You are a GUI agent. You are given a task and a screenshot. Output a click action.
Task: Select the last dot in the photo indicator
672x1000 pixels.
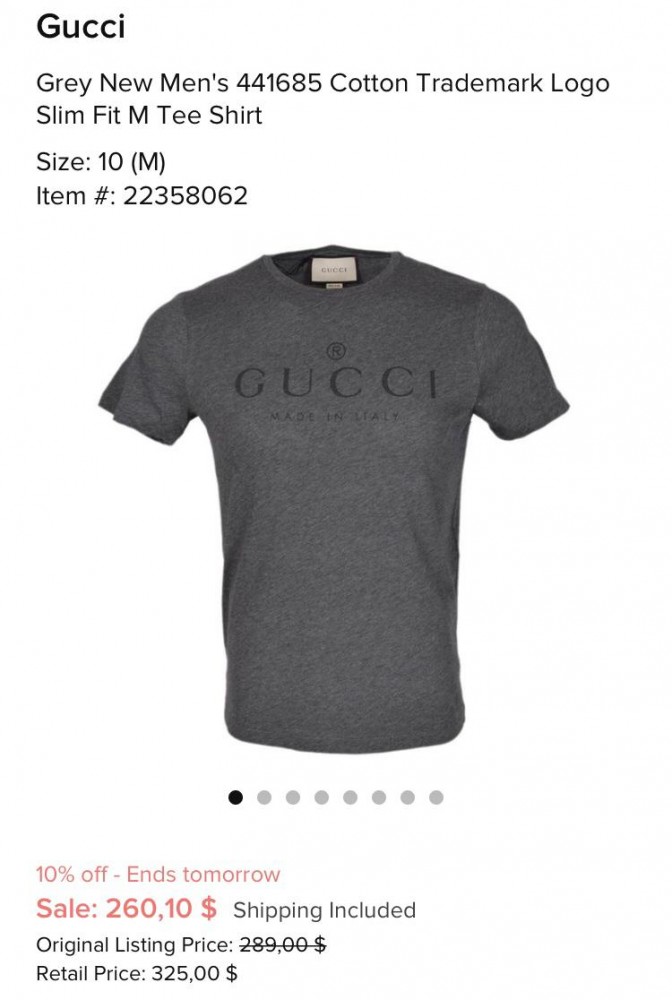coord(436,797)
